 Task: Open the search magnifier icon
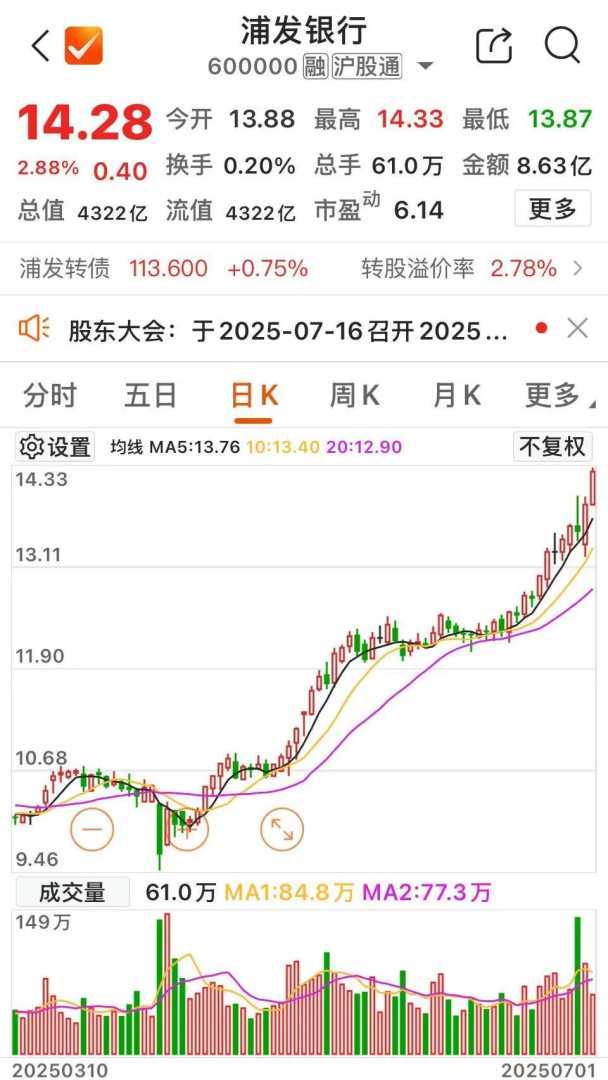(x=562, y=46)
